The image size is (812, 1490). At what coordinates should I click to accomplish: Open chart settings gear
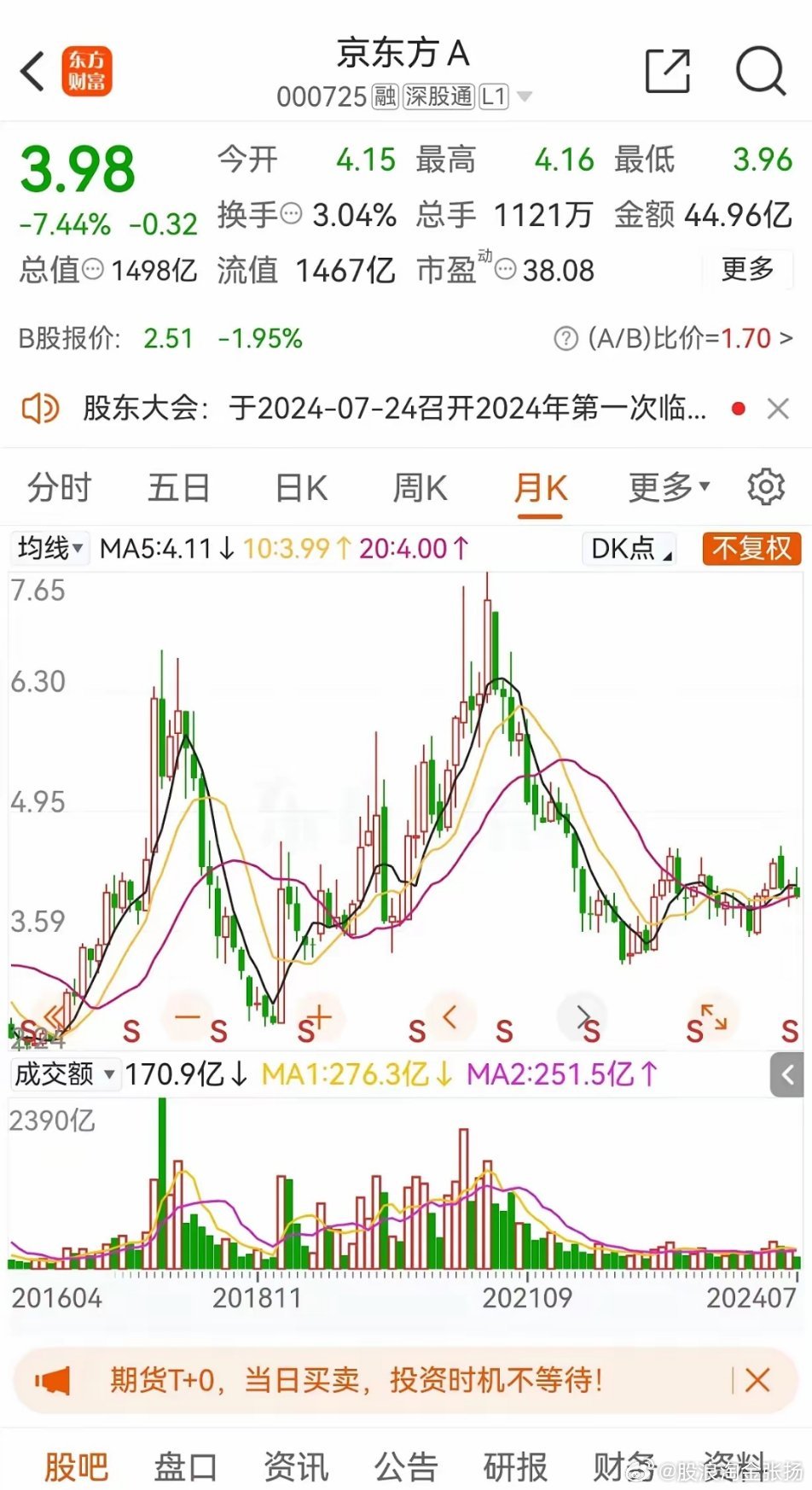tap(766, 487)
